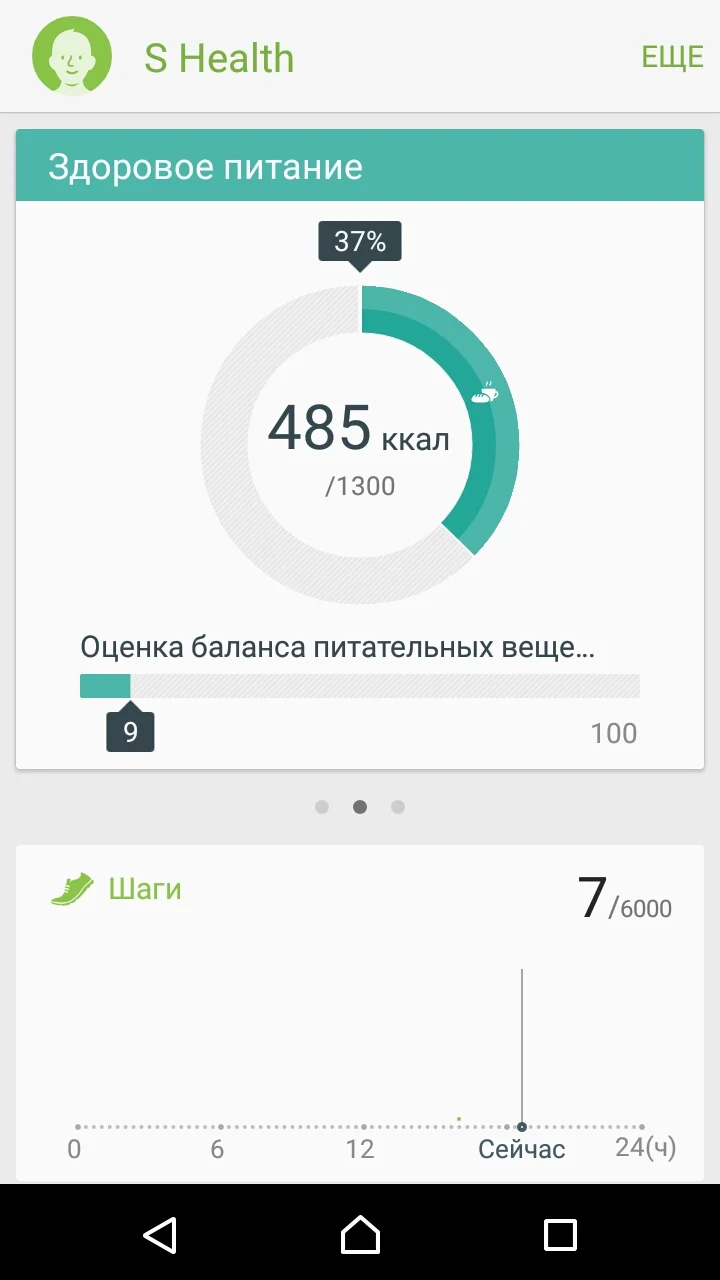Screen dimensions: 720x1280
Task: Show recent apps
Action: tap(560, 1234)
